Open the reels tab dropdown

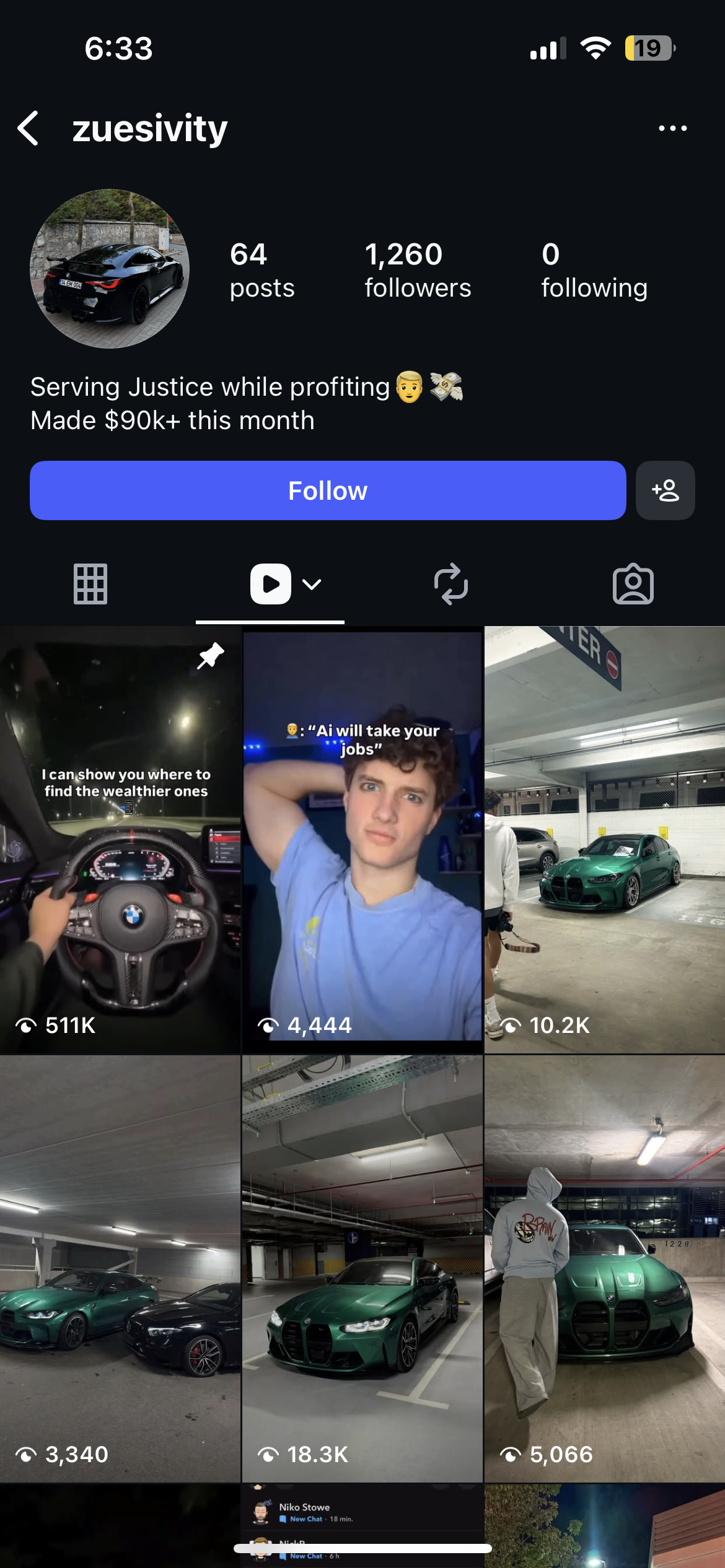coord(312,584)
